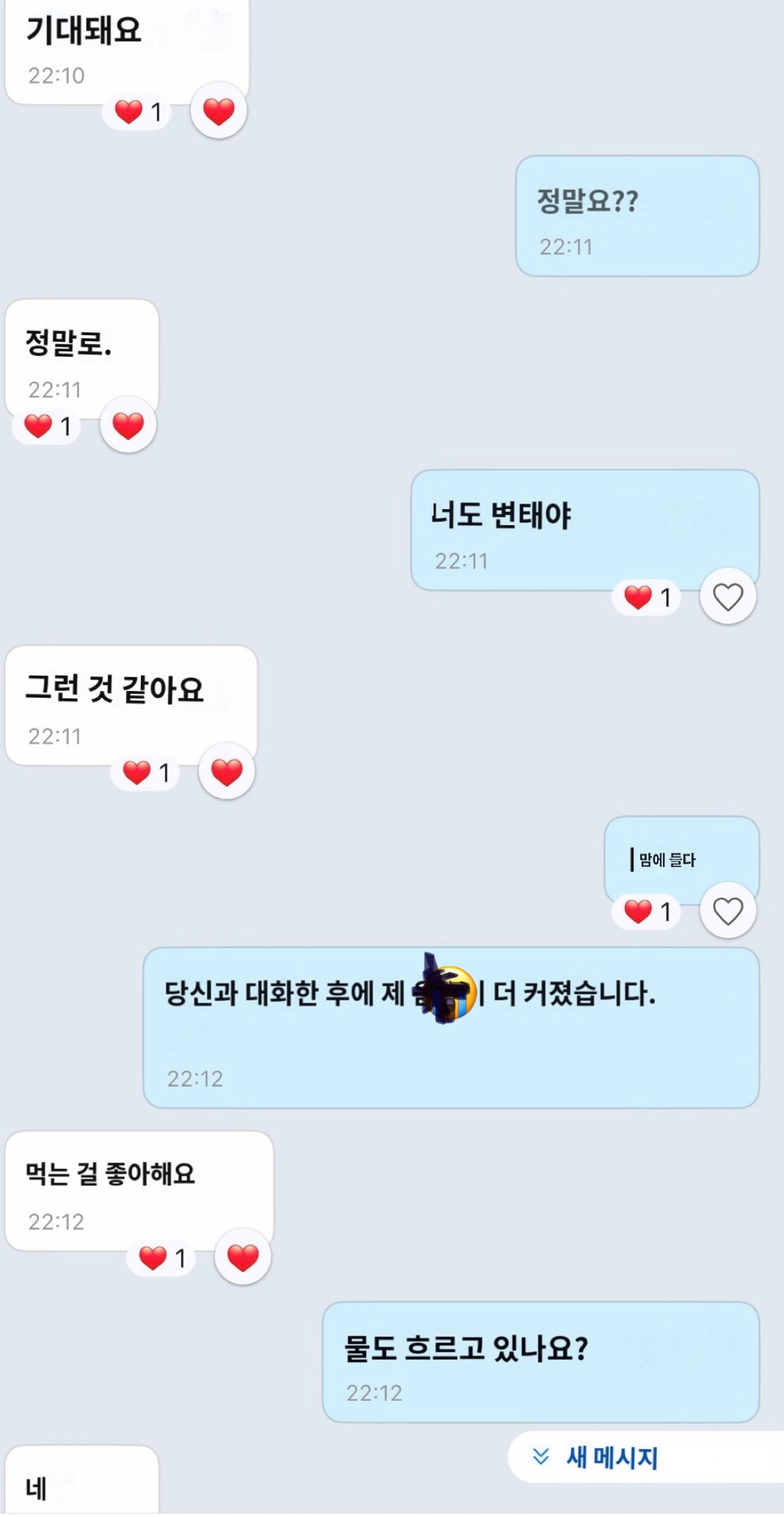Like the 너도 변태야 message
Screen dimensions: 784x1517
pyautogui.click(x=728, y=597)
